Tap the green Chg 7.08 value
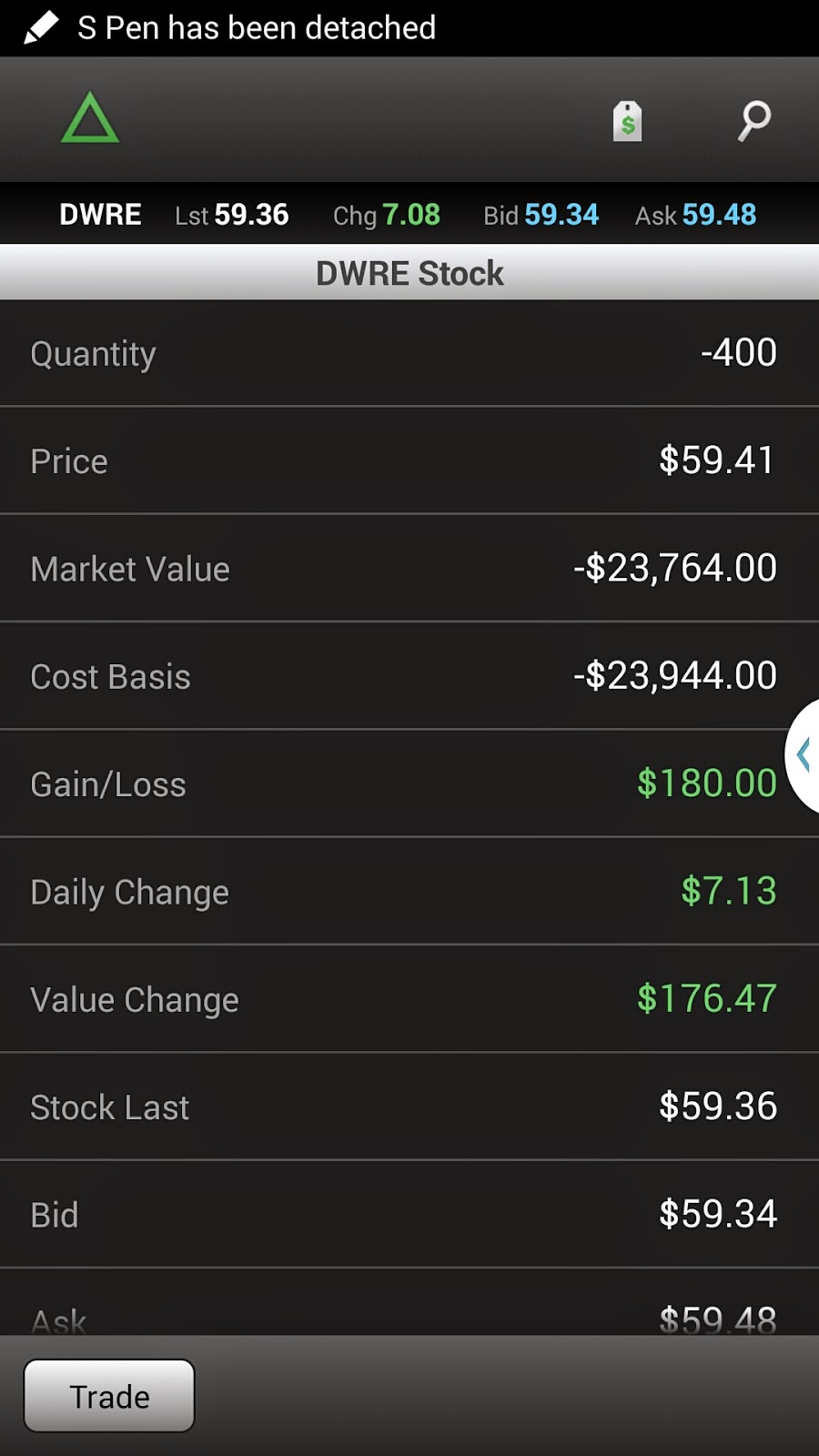819x1456 pixels. [386, 215]
